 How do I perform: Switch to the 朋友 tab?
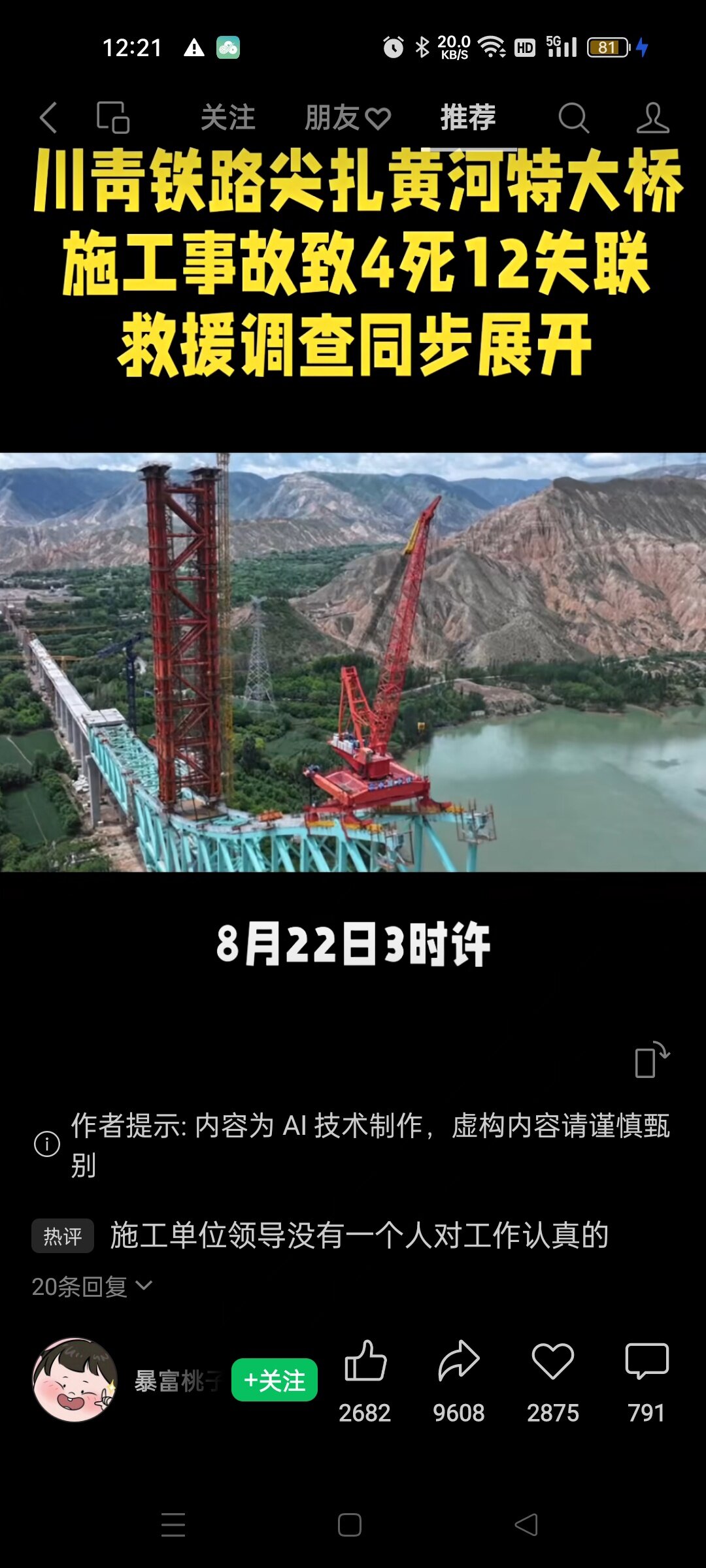point(347,118)
